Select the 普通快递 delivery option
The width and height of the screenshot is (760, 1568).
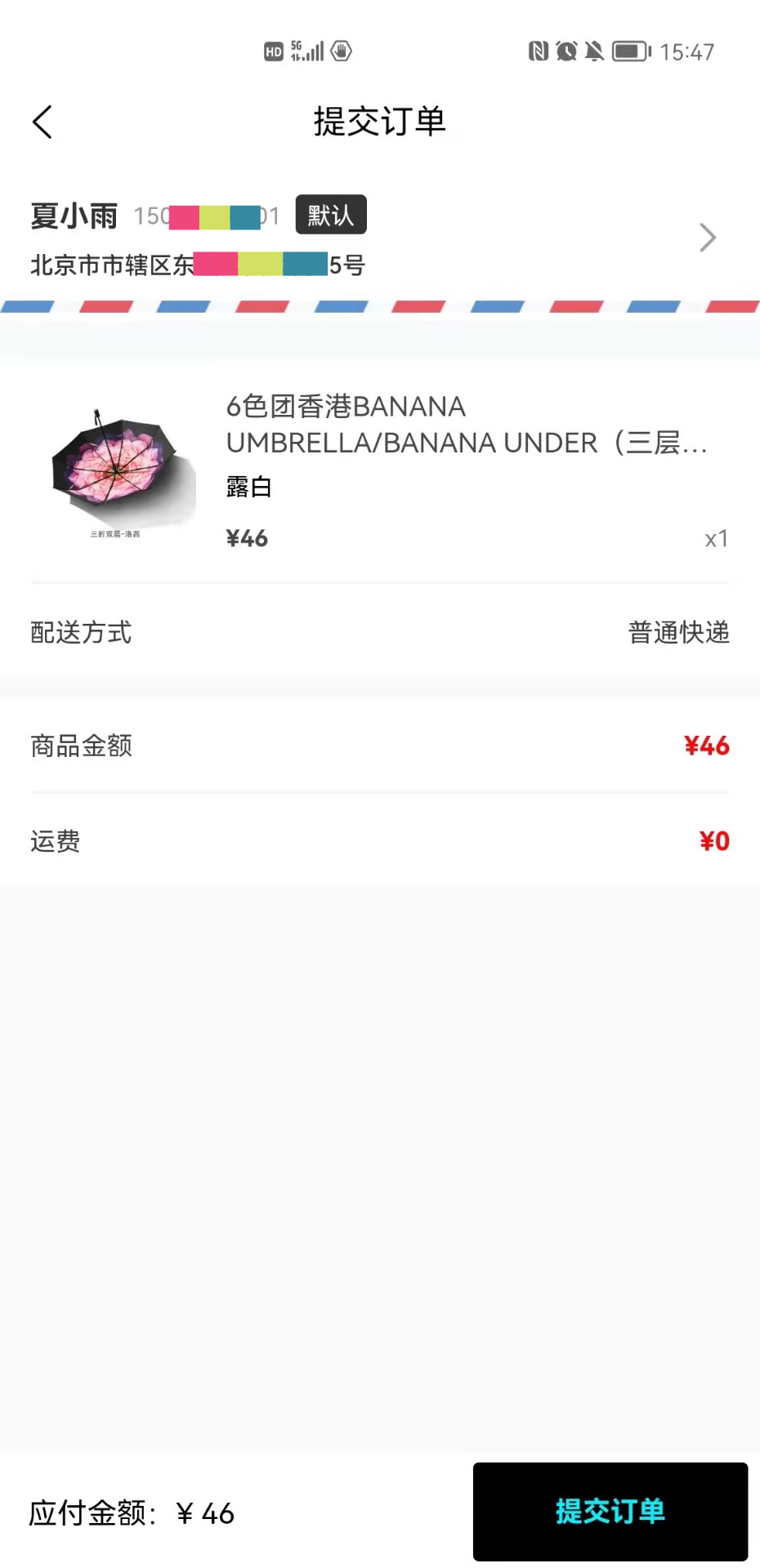point(677,632)
